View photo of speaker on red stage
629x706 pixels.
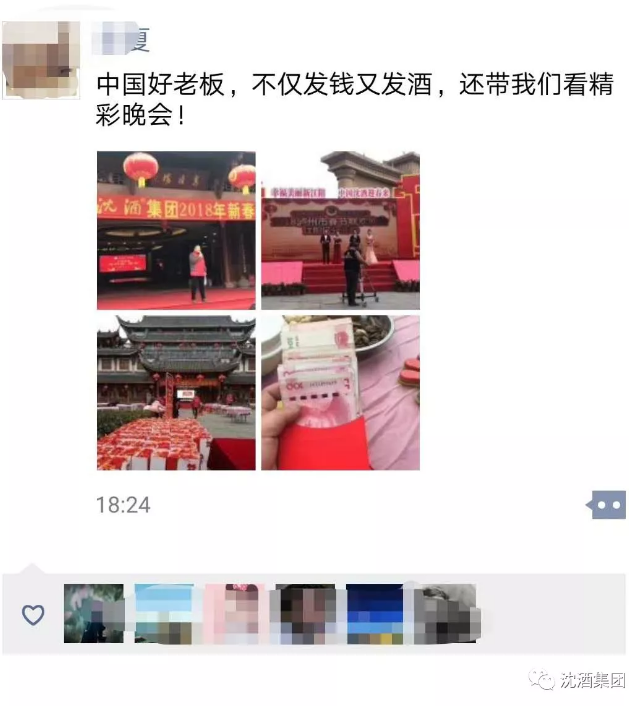(x=176, y=230)
